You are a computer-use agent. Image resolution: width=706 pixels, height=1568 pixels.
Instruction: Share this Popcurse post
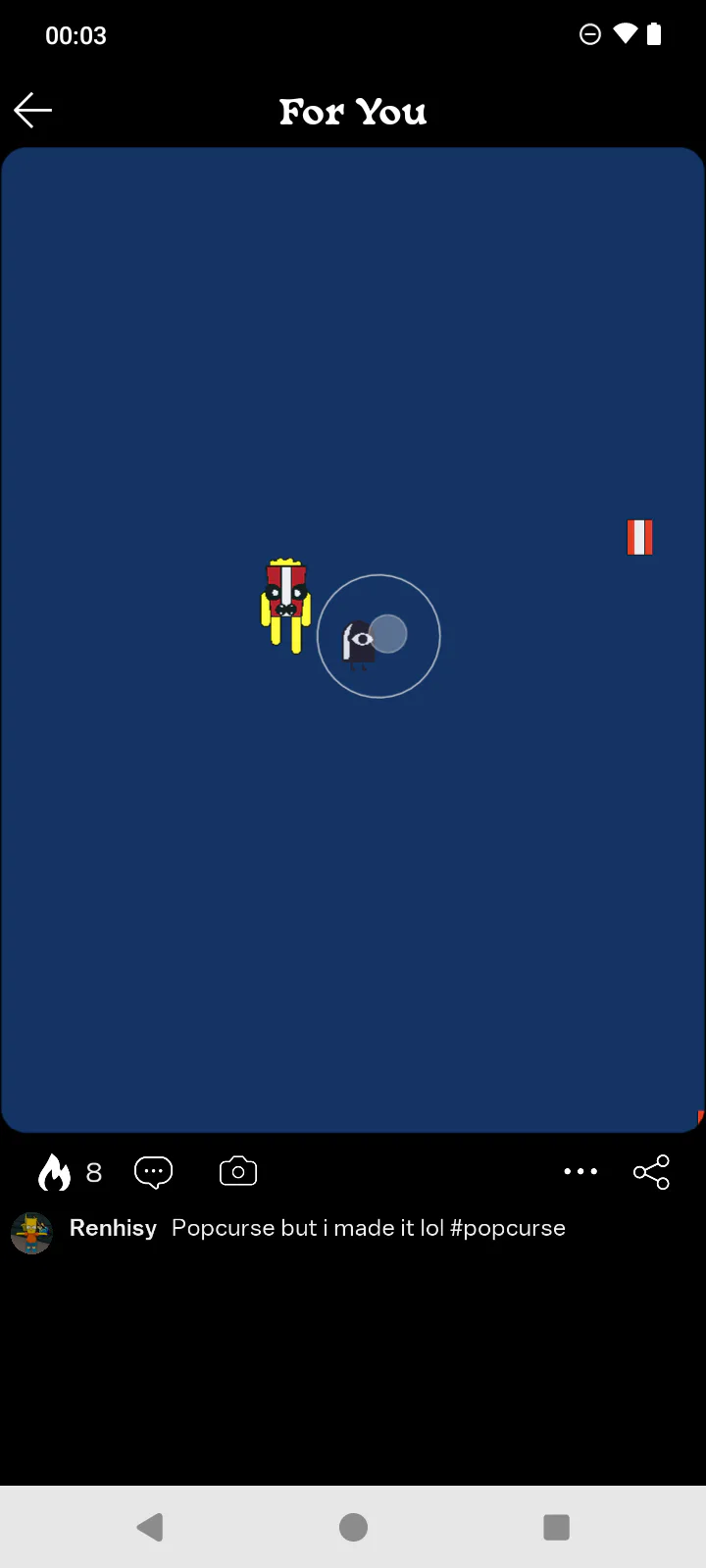(651, 1171)
